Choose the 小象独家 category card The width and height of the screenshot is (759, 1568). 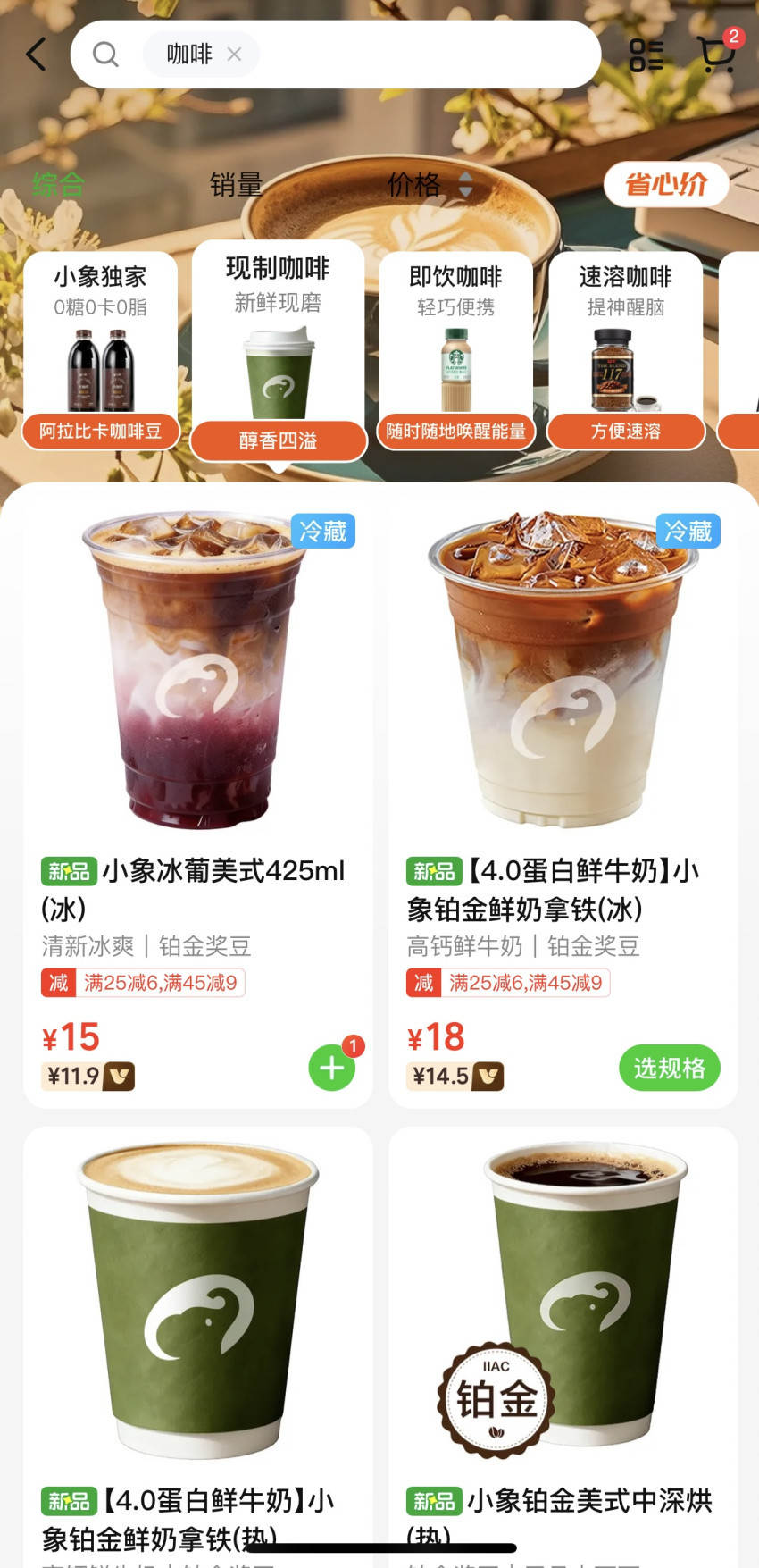(x=100, y=348)
